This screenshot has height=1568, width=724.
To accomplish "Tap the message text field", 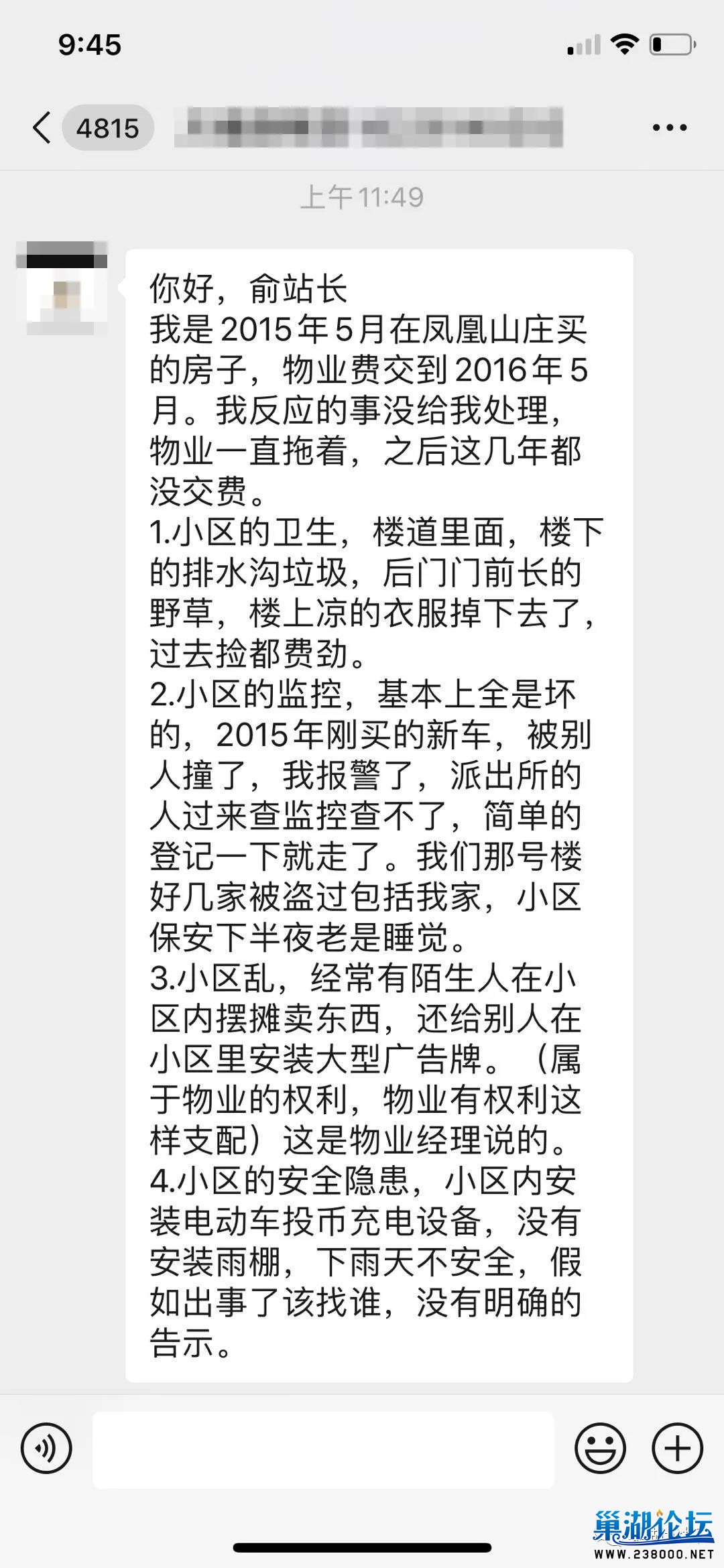I will coord(323,1449).
